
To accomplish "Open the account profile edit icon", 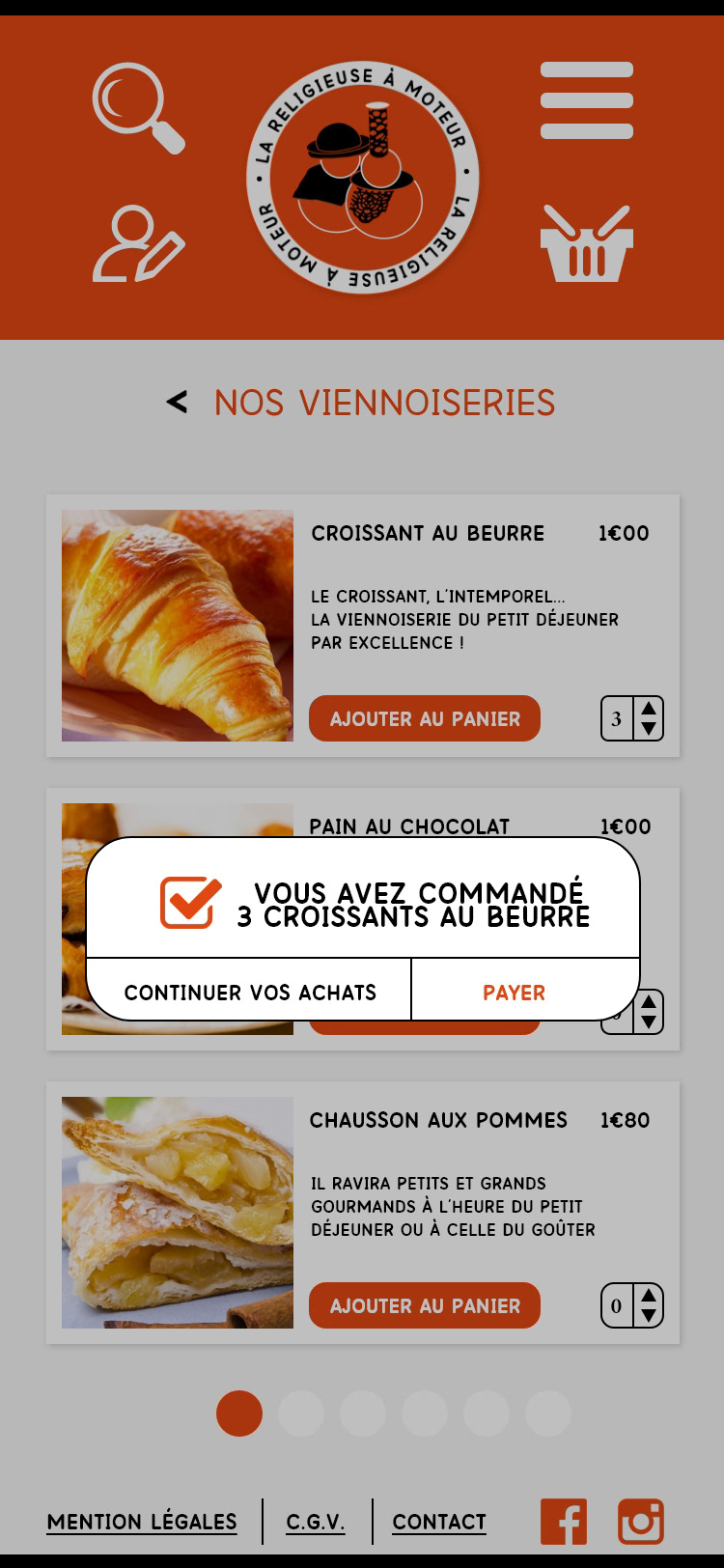I will click(138, 244).
